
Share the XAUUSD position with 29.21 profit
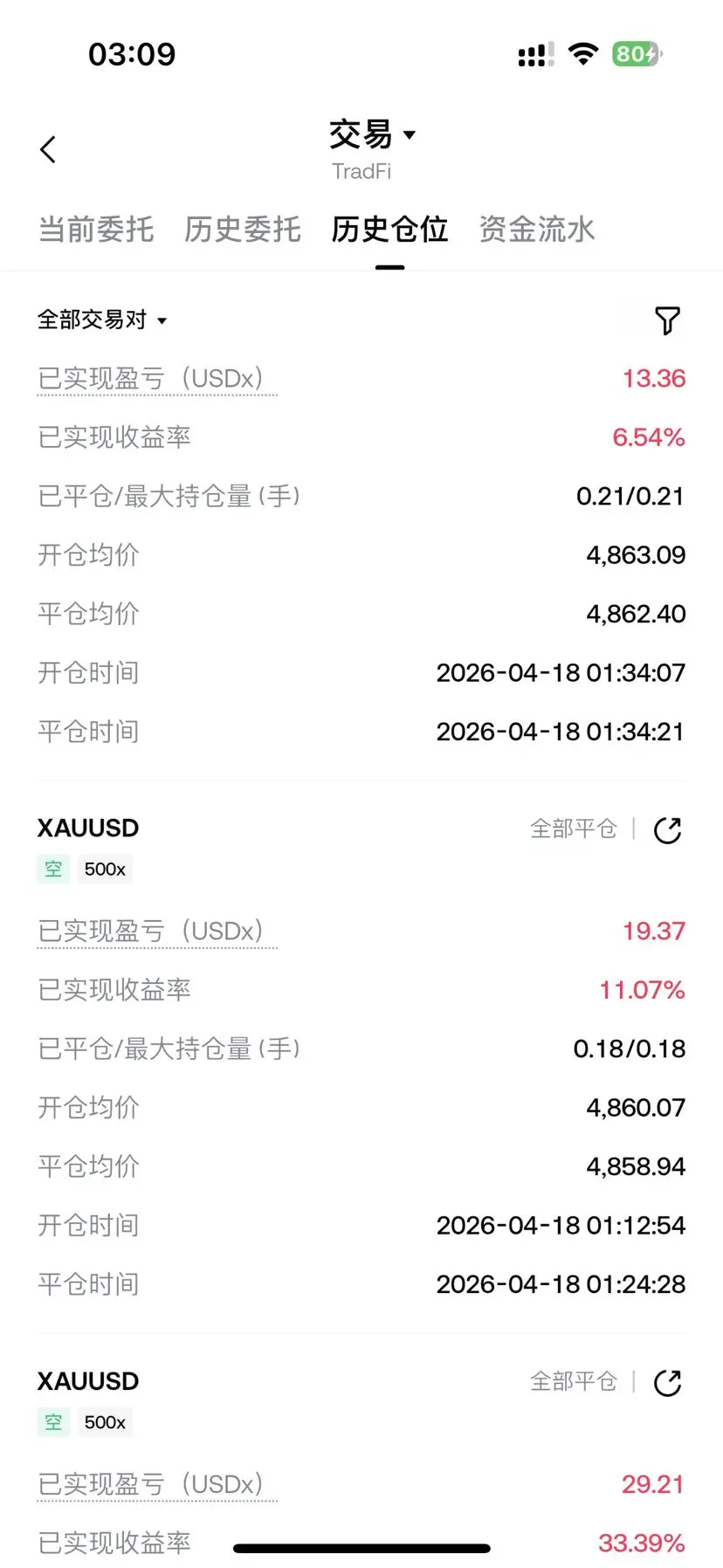(668, 1383)
